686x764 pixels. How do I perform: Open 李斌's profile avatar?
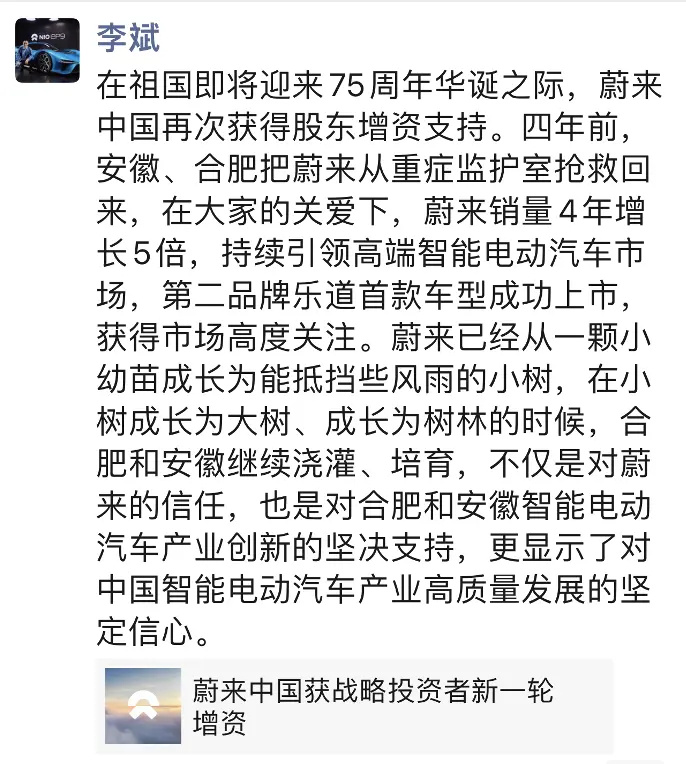point(47,50)
